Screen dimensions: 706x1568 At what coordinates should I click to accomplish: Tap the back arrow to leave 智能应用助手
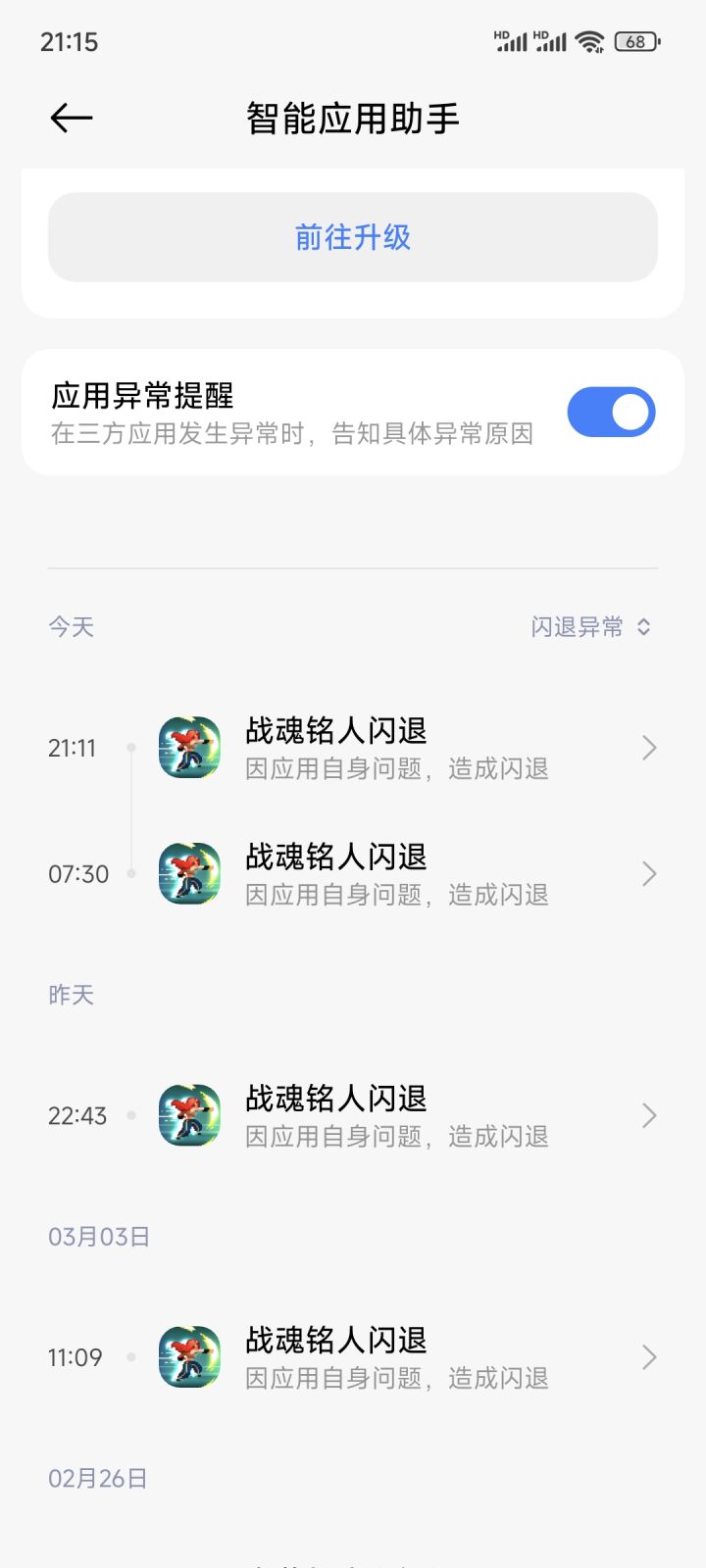point(70,117)
